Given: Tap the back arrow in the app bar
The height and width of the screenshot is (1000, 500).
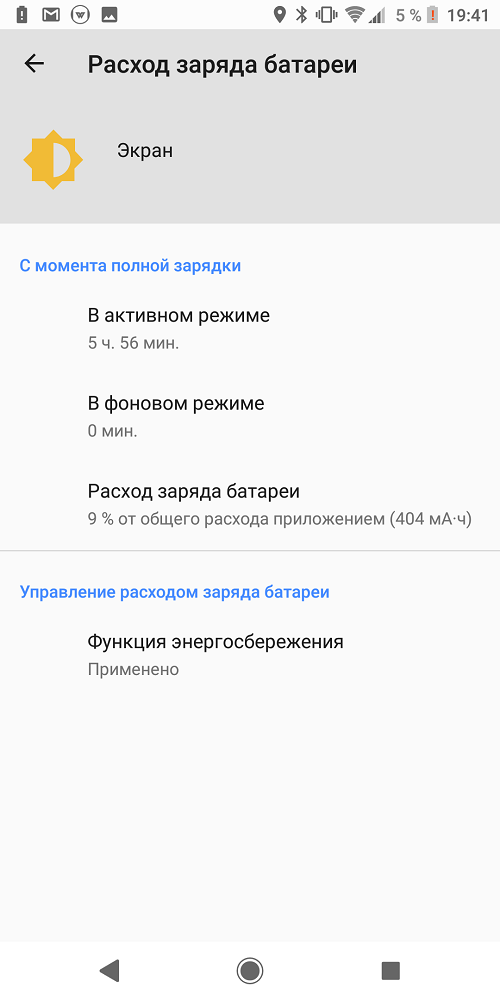Looking at the screenshot, I should pyautogui.click(x=34, y=63).
